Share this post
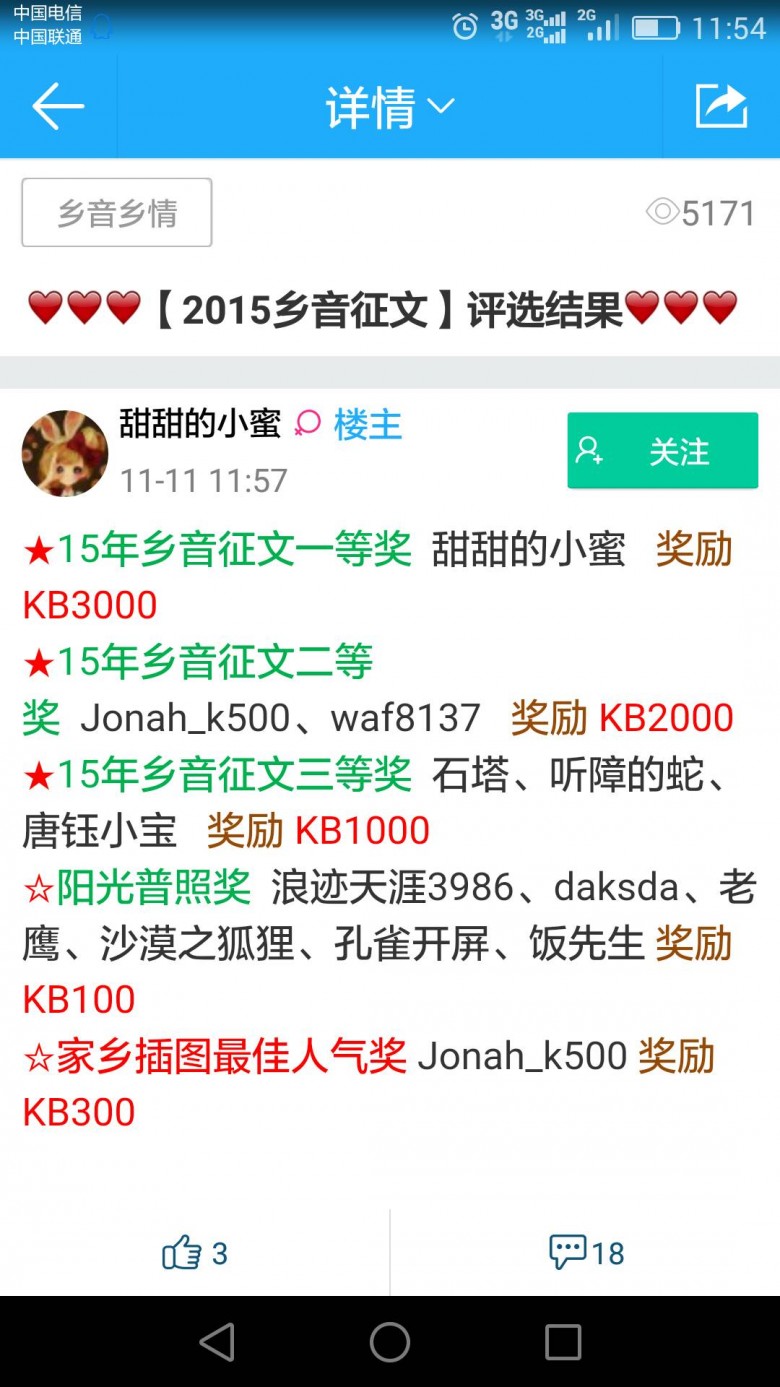The width and height of the screenshot is (780, 1387). pos(721,107)
